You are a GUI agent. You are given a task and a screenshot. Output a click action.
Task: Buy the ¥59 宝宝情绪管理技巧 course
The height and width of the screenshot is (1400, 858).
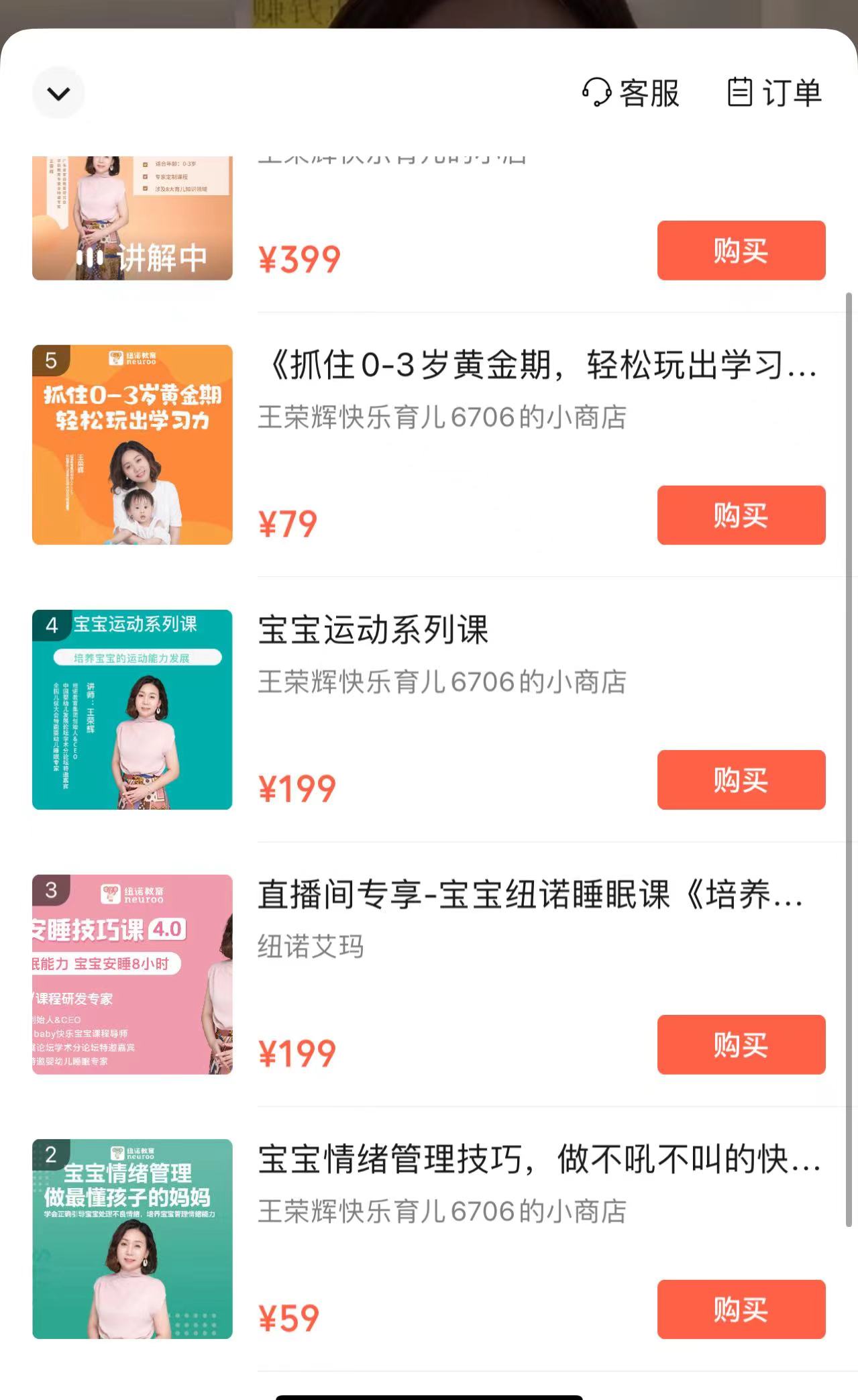[x=741, y=1309]
